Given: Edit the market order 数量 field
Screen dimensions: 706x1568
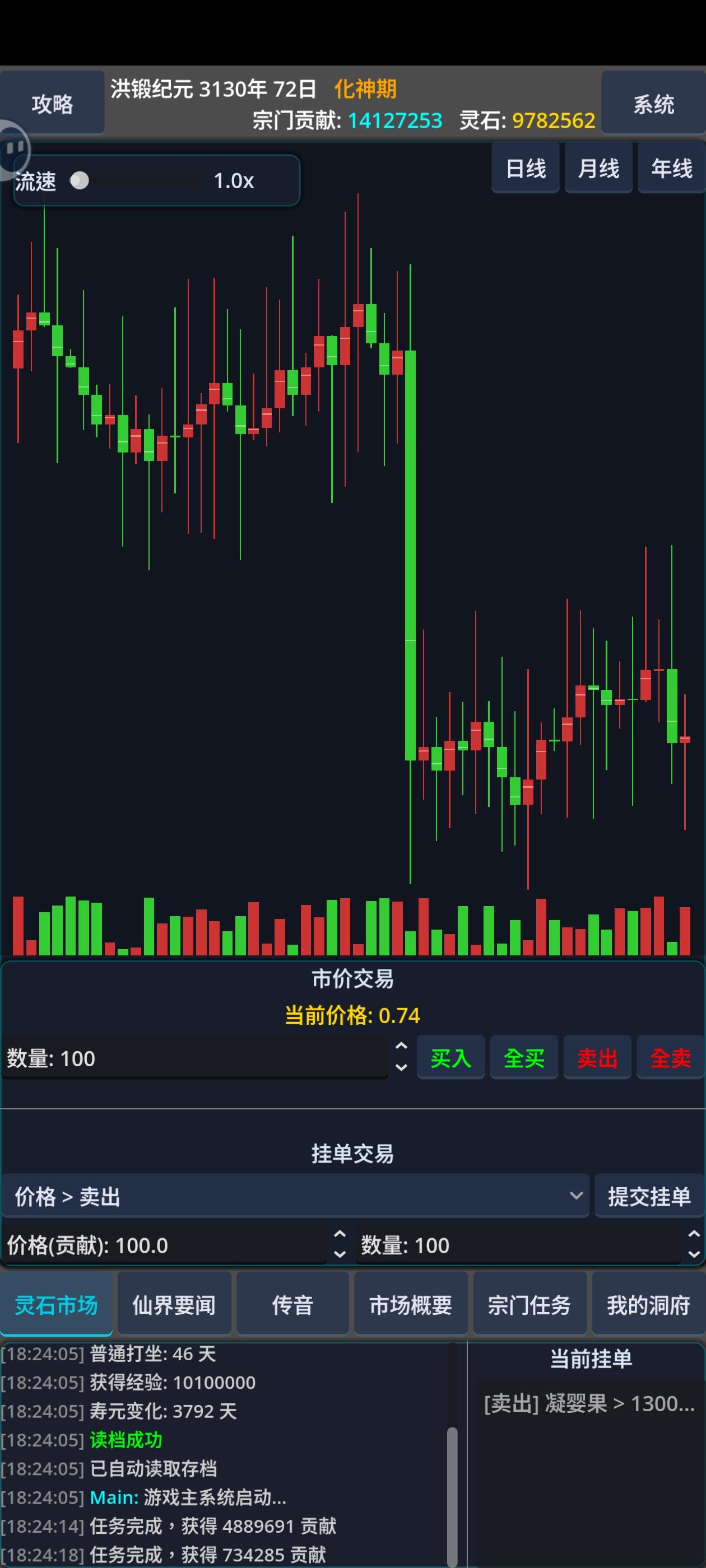Looking at the screenshot, I should [x=195, y=1057].
